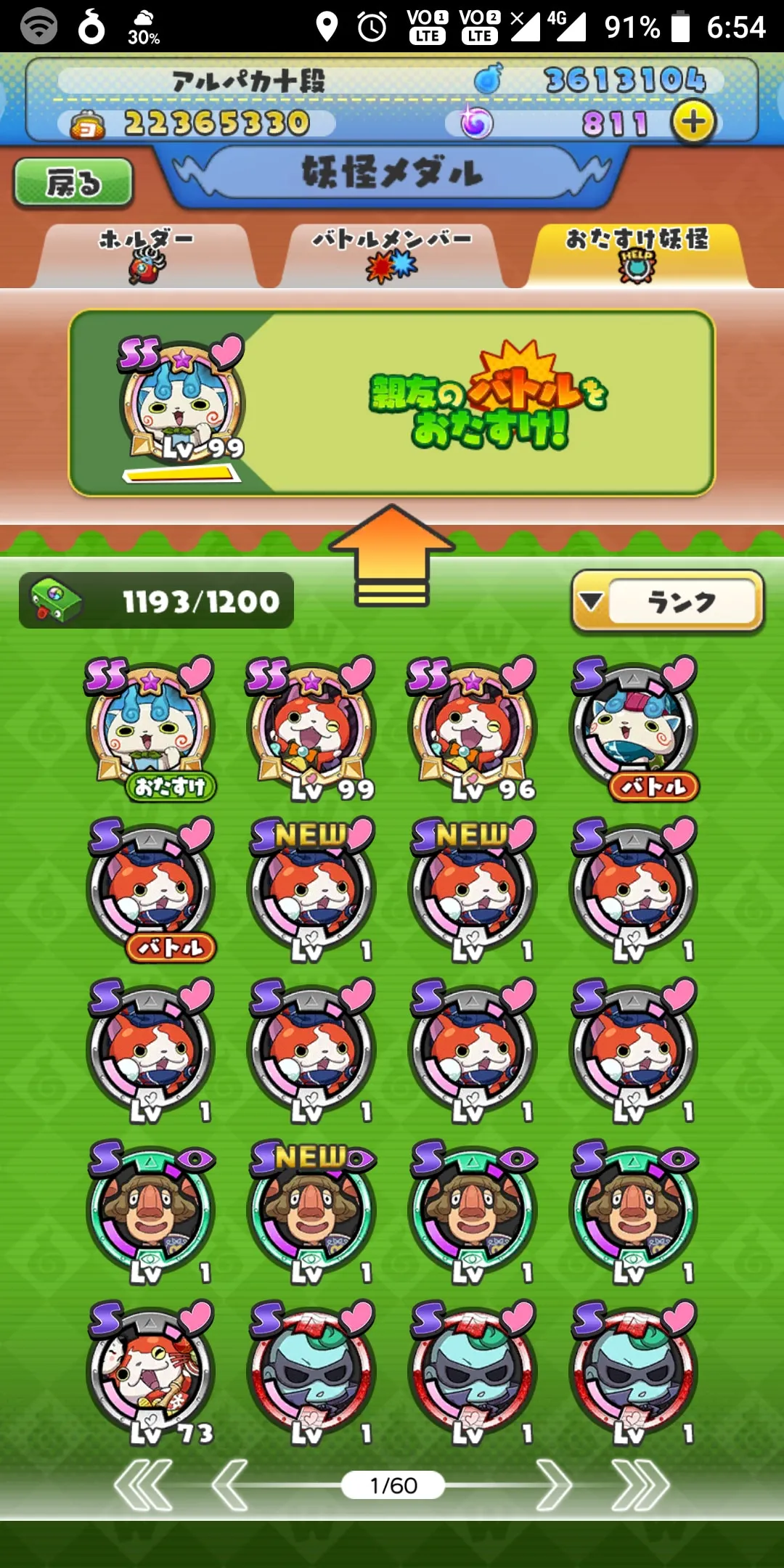Select the おたすけ妖怪 tab

[637, 256]
